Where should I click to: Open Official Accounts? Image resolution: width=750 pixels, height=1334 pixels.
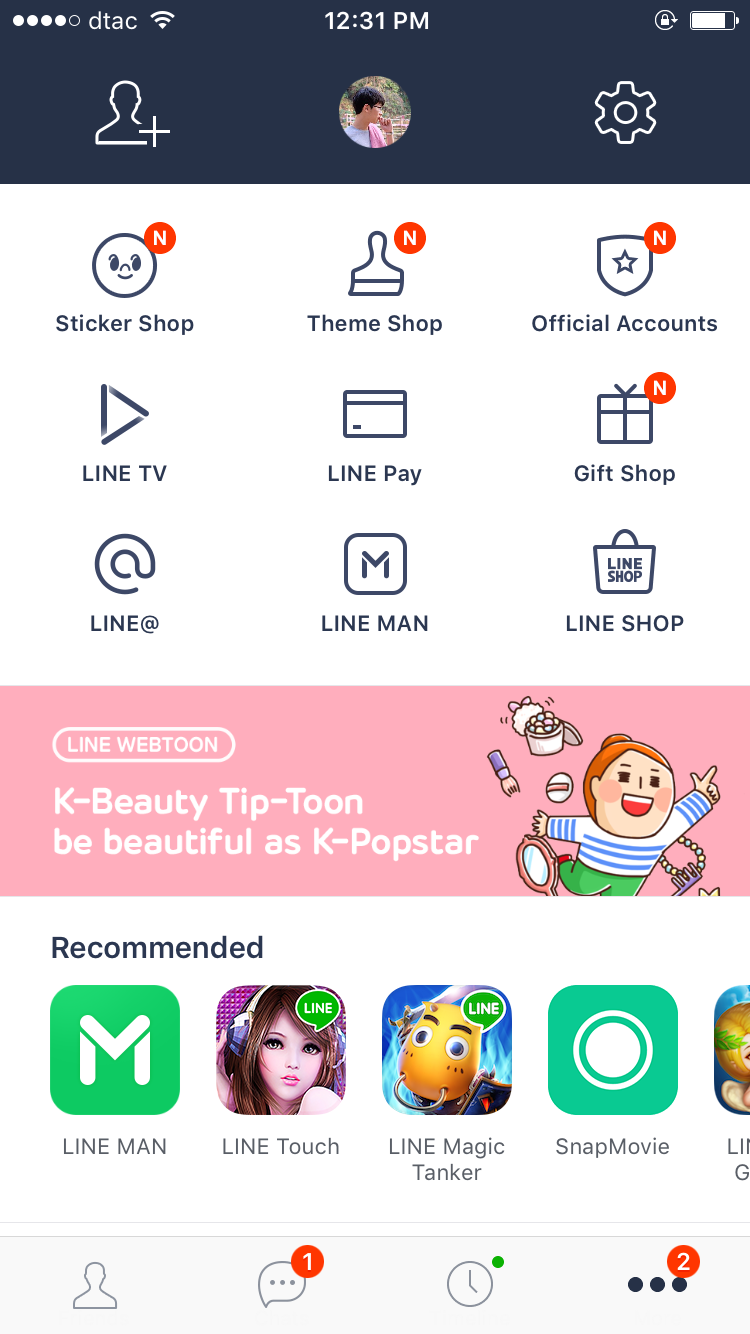tap(625, 281)
